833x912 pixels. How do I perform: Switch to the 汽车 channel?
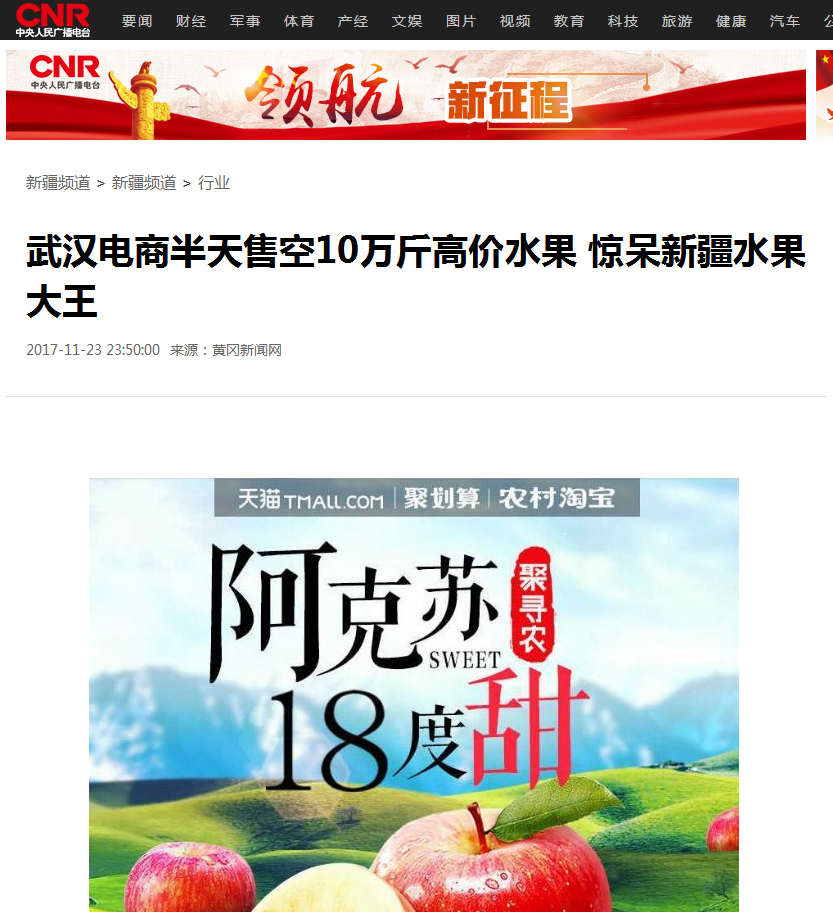point(785,21)
